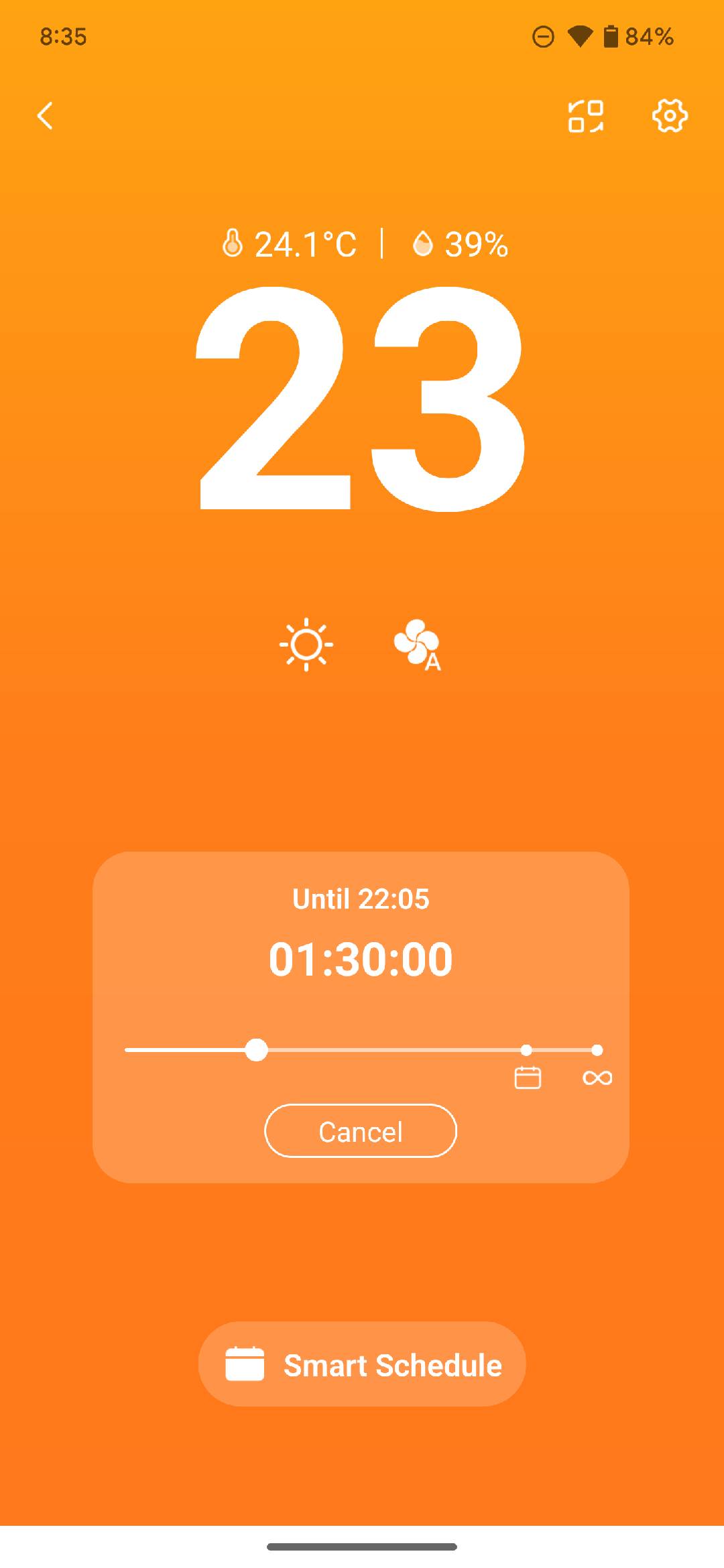Open the settings gear

(x=670, y=116)
